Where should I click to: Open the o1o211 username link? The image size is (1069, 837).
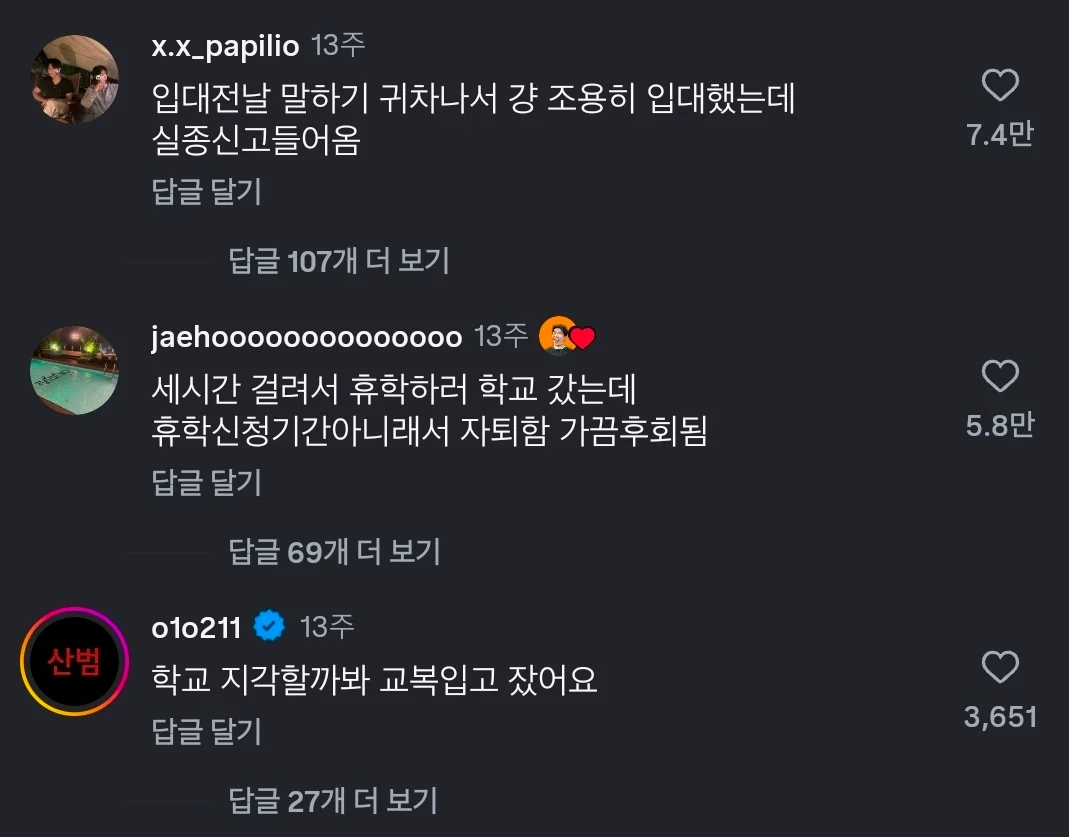coord(196,627)
